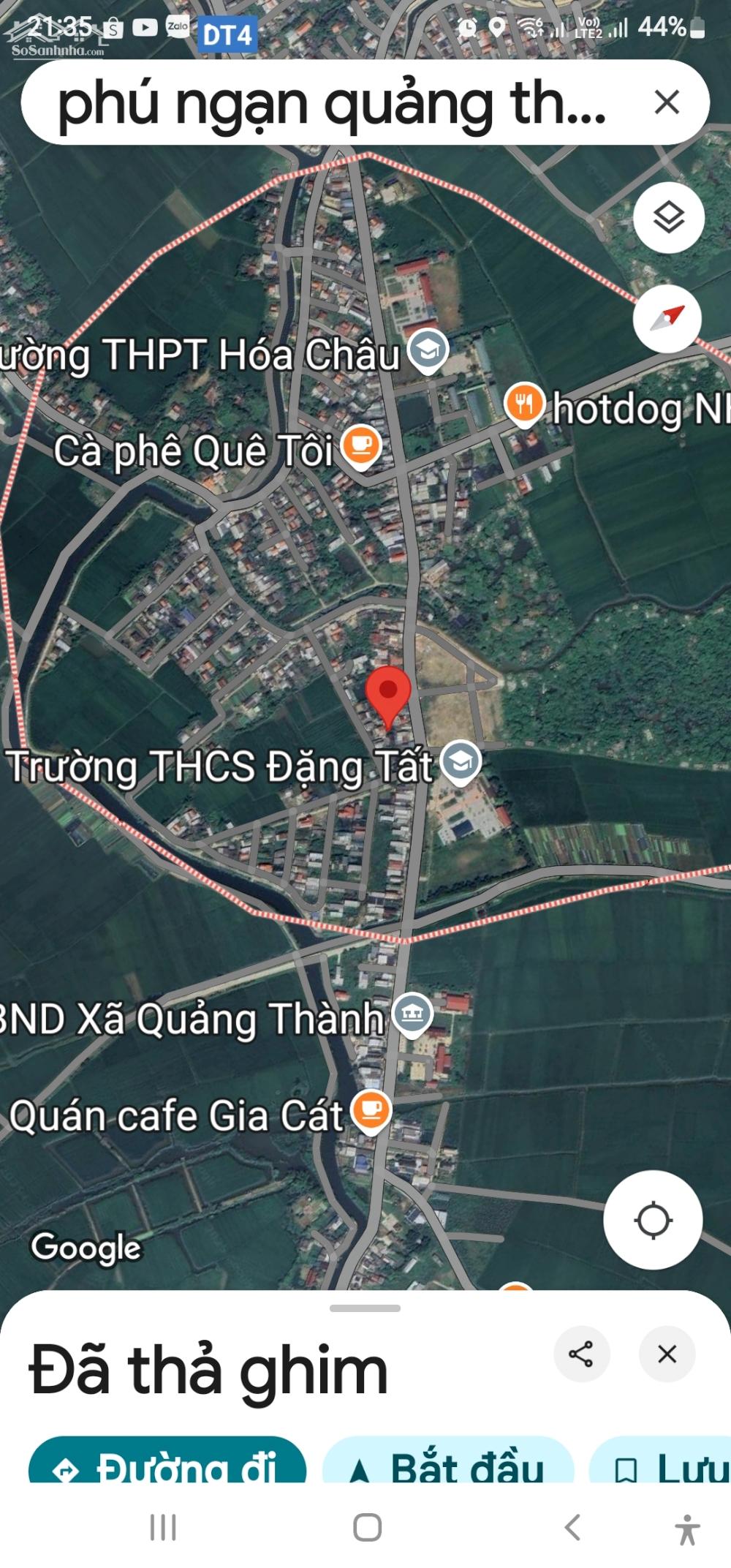This screenshot has width=731, height=1568.
Task: Select the Trường THPT Hóa Châu marker
Action: [428, 351]
